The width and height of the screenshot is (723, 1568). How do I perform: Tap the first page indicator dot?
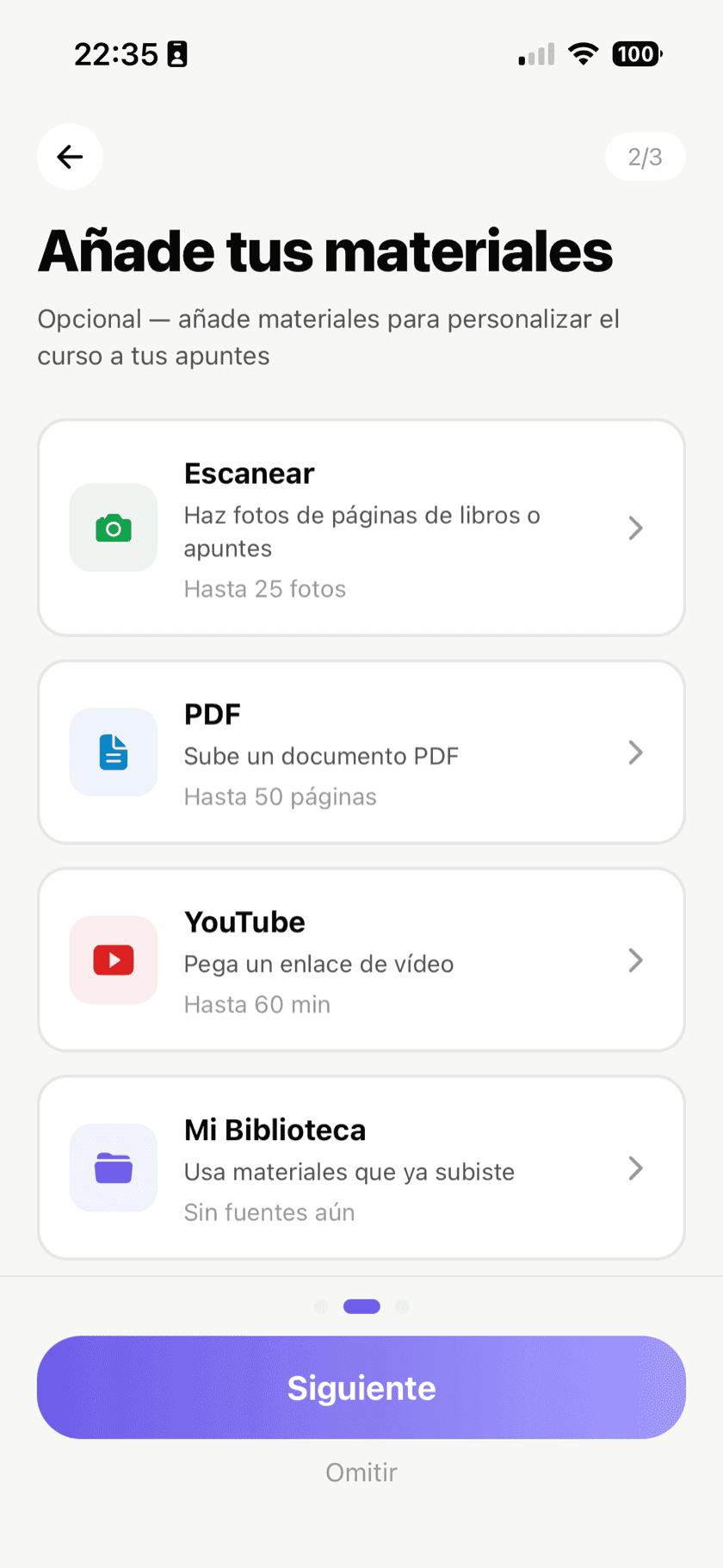(320, 1305)
